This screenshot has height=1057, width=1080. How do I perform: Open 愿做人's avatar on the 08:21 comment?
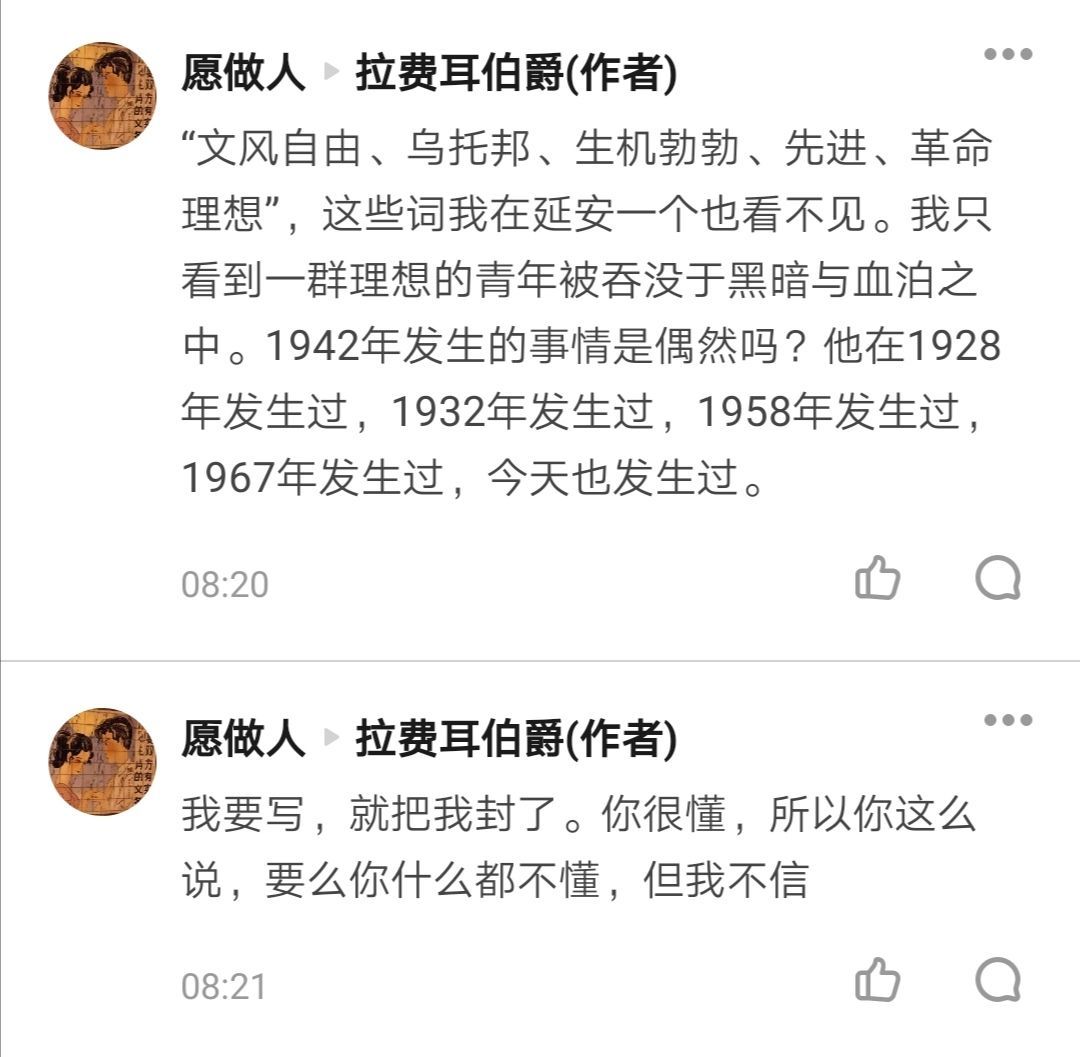click(x=102, y=761)
